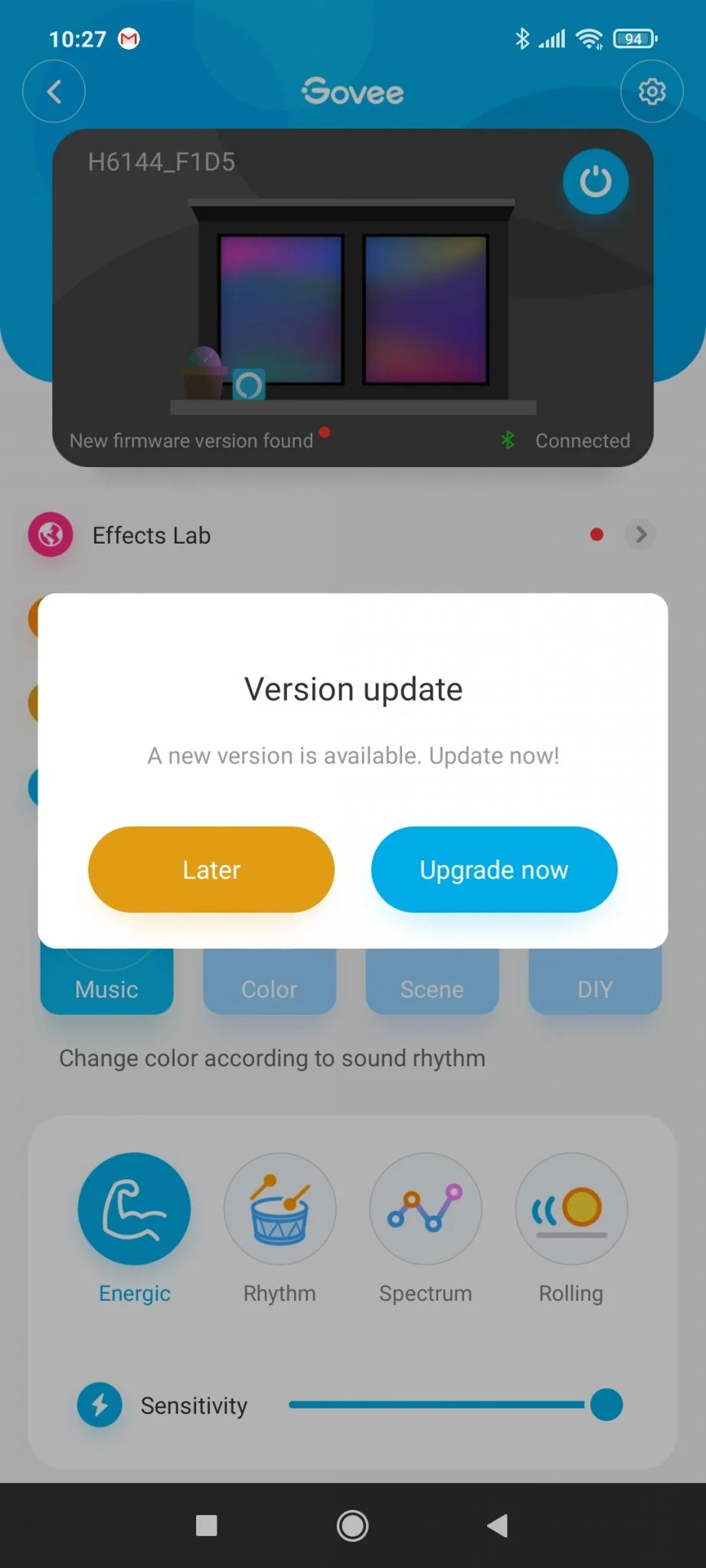This screenshot has height=1568, width=706.
Task: Tap Upgrade now to update firmware
Action: [x=494, y=870]
